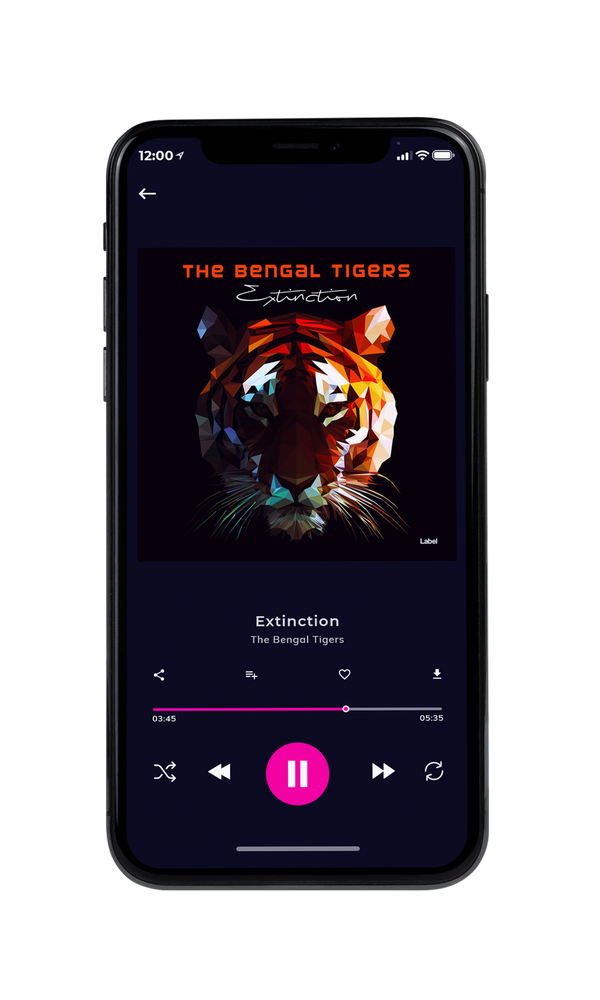Like the song with the heart icon
The width and height of the screenshot is (600, 1000).
(x=344, y=674)
